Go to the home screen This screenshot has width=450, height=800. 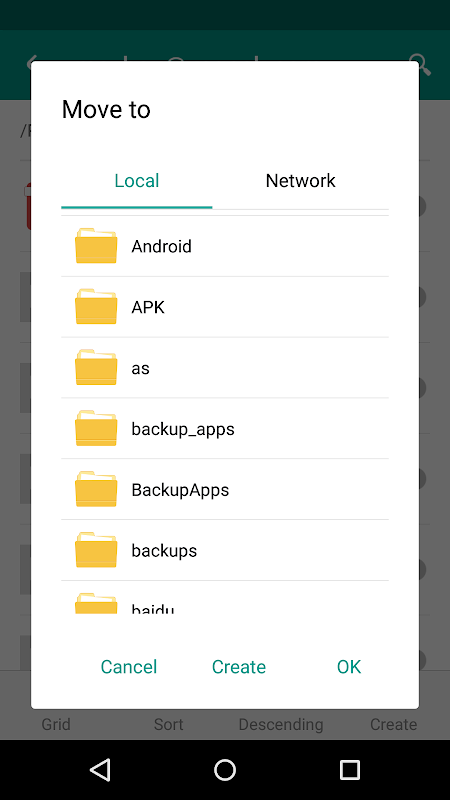tap(225, 770)
